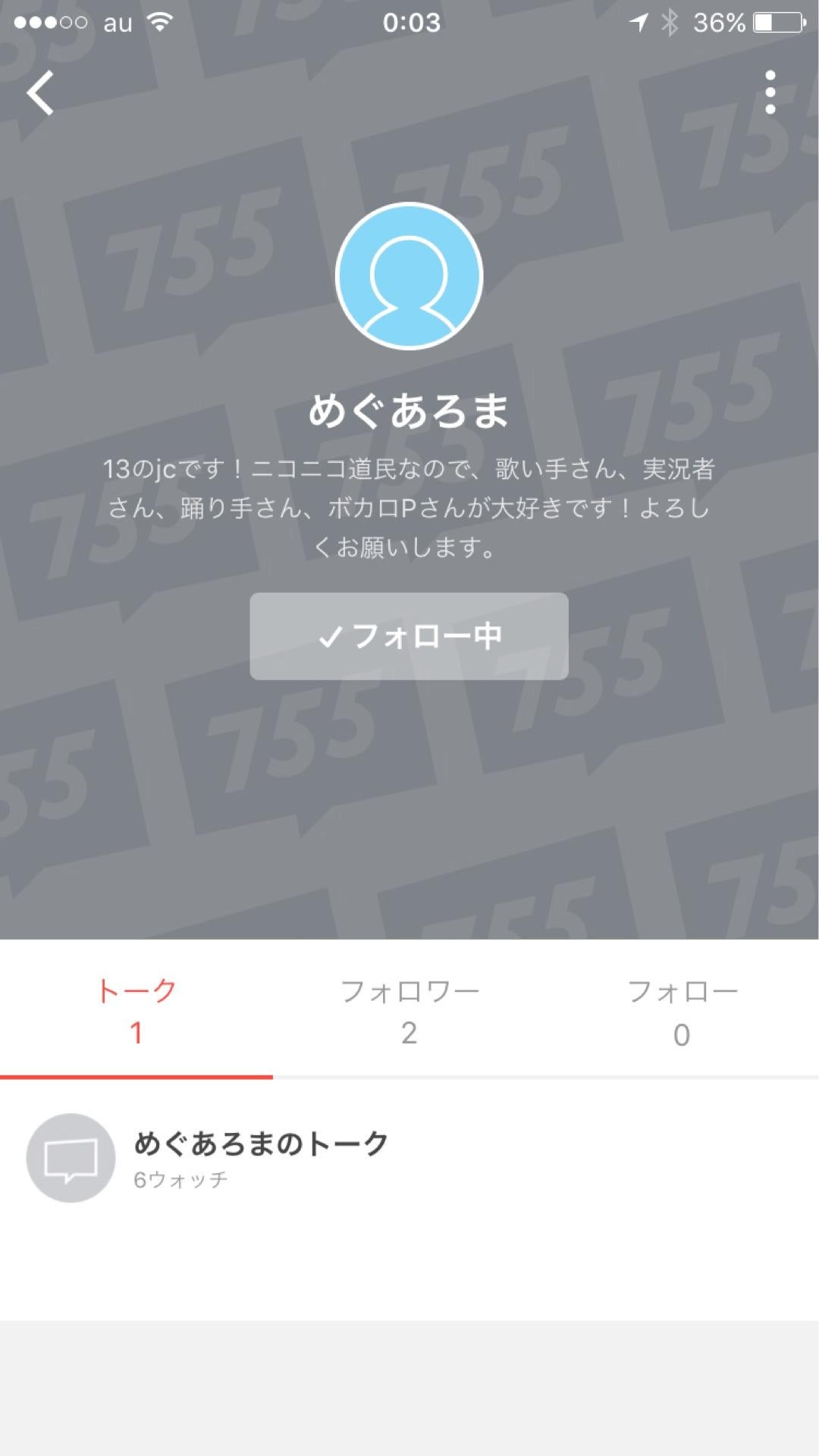Screen dimensions: 819x1456
Task: Select the トーク tab showing 1
Action: point(136,1009)
